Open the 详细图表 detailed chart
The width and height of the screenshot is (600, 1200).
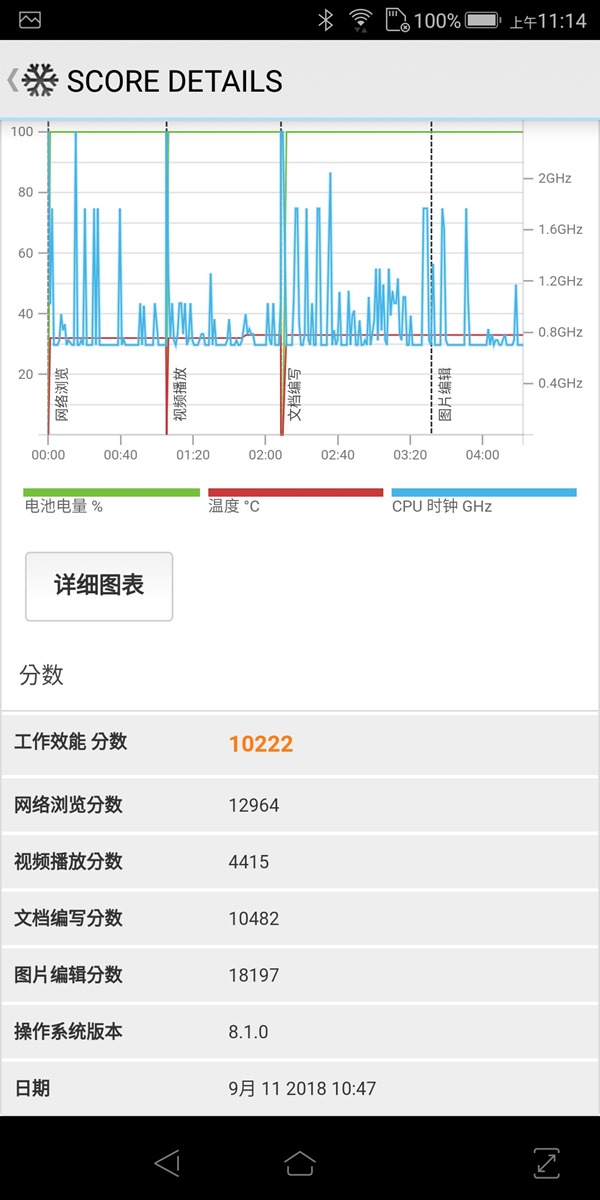point(99,586)
